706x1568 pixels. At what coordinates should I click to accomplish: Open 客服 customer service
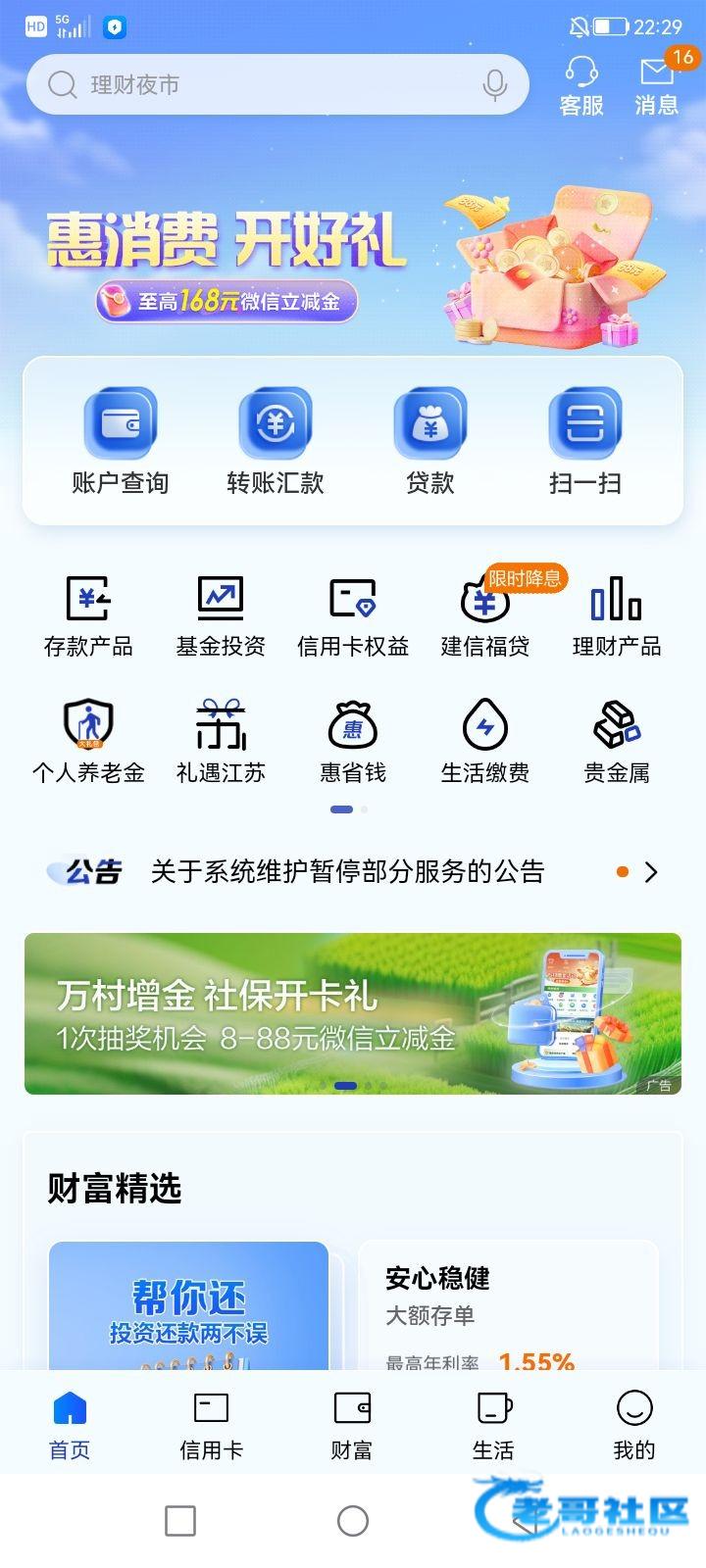click(x=581, y=86)
